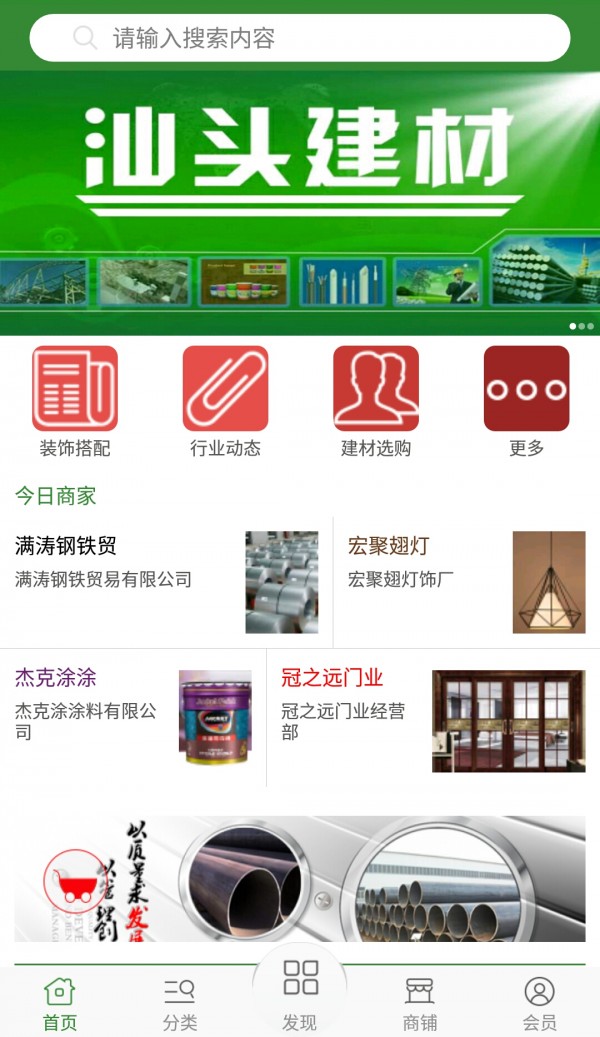Open 满涛钢铁贸 merchant card
The image size is (600, 1037).
[166, 581]
